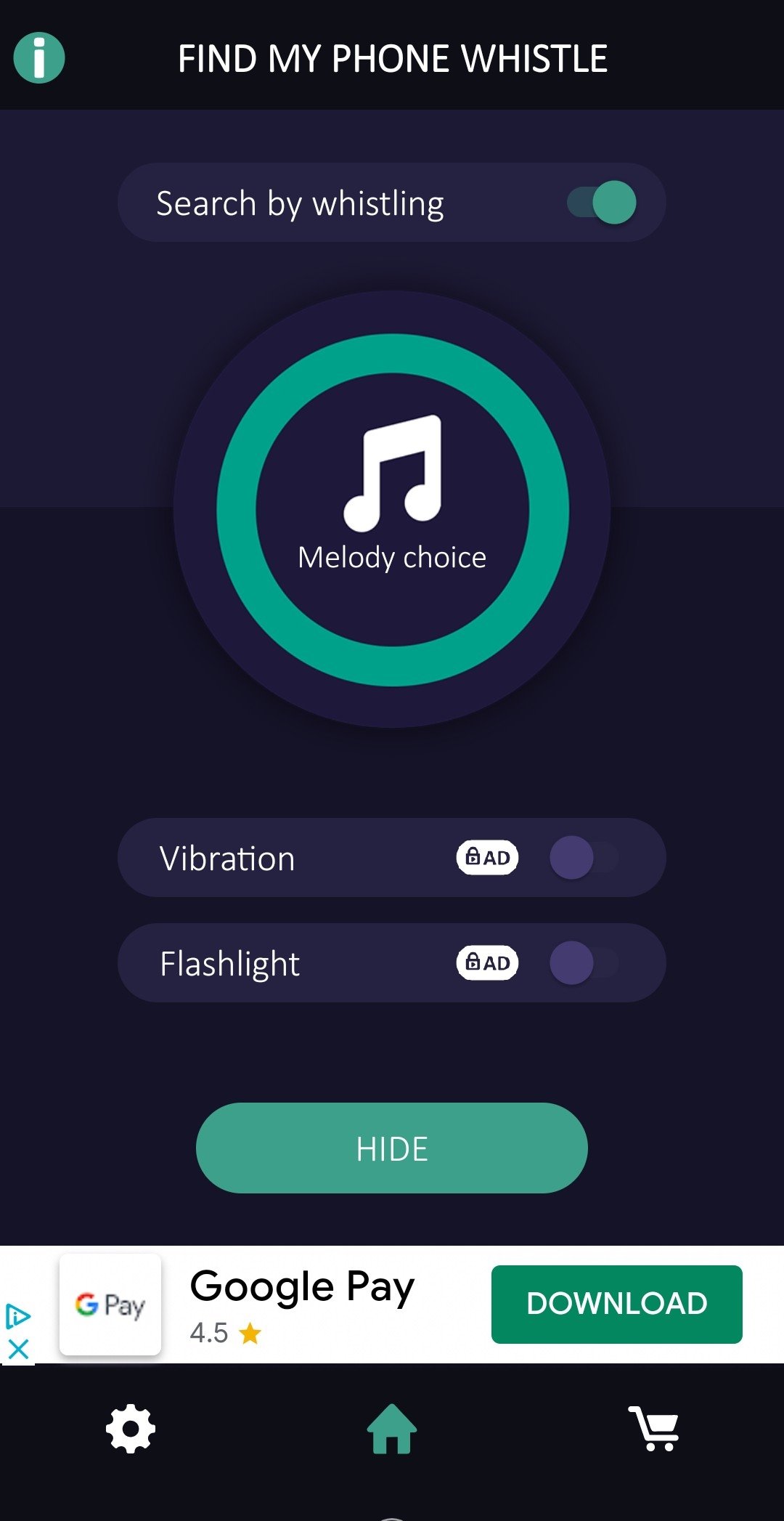
Task: Open the settings gear tab
Action: tap(131, 1429)
